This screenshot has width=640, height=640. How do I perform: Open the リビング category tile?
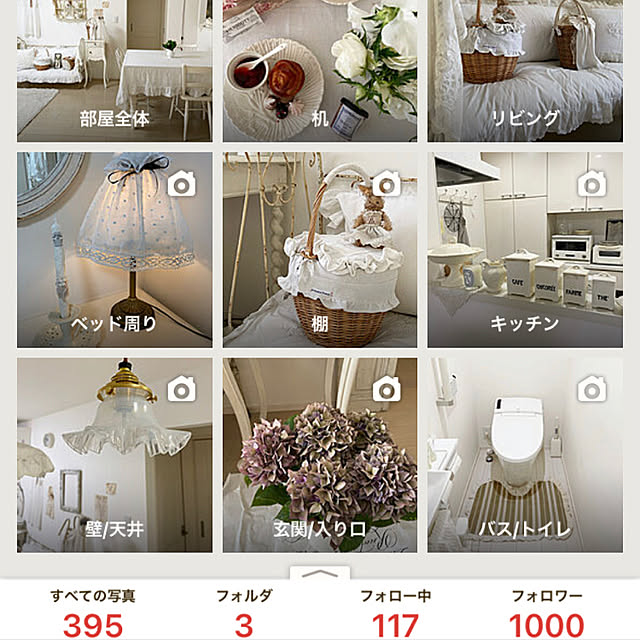pyautogui.click(x=524, y=70)
